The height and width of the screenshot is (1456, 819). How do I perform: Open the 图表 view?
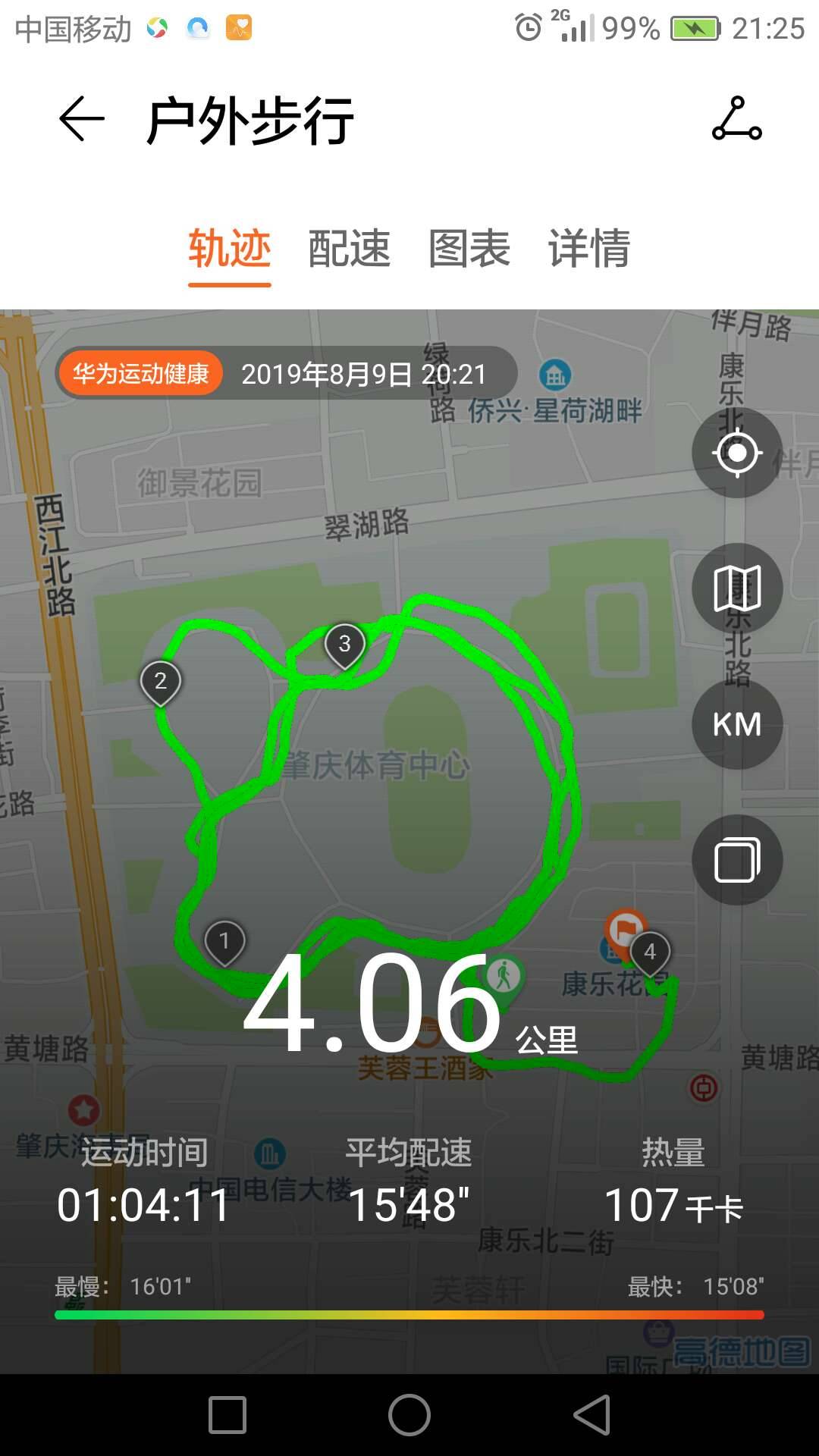[469, 249]
